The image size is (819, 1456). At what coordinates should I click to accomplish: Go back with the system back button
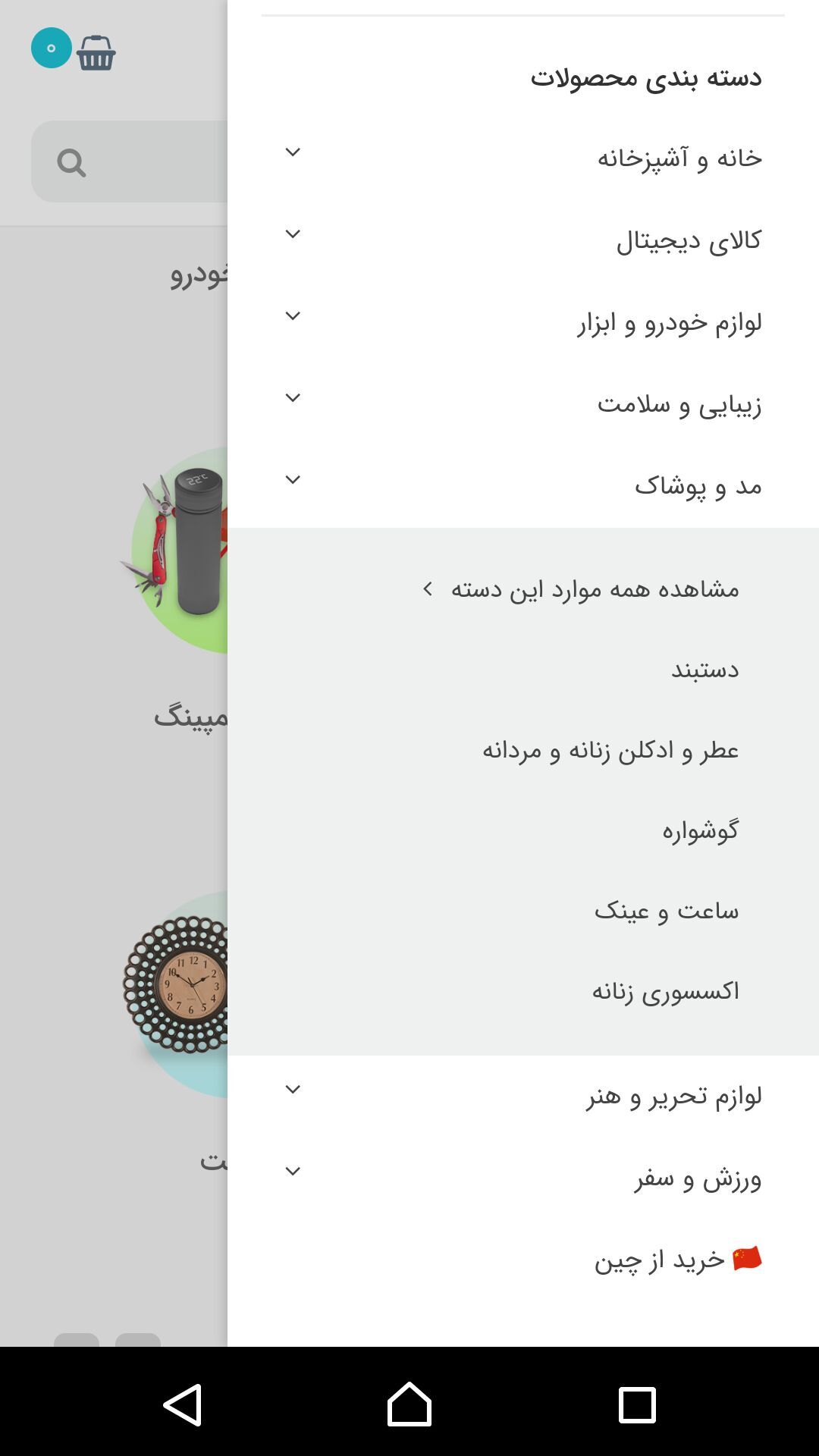pos(182,1404)
